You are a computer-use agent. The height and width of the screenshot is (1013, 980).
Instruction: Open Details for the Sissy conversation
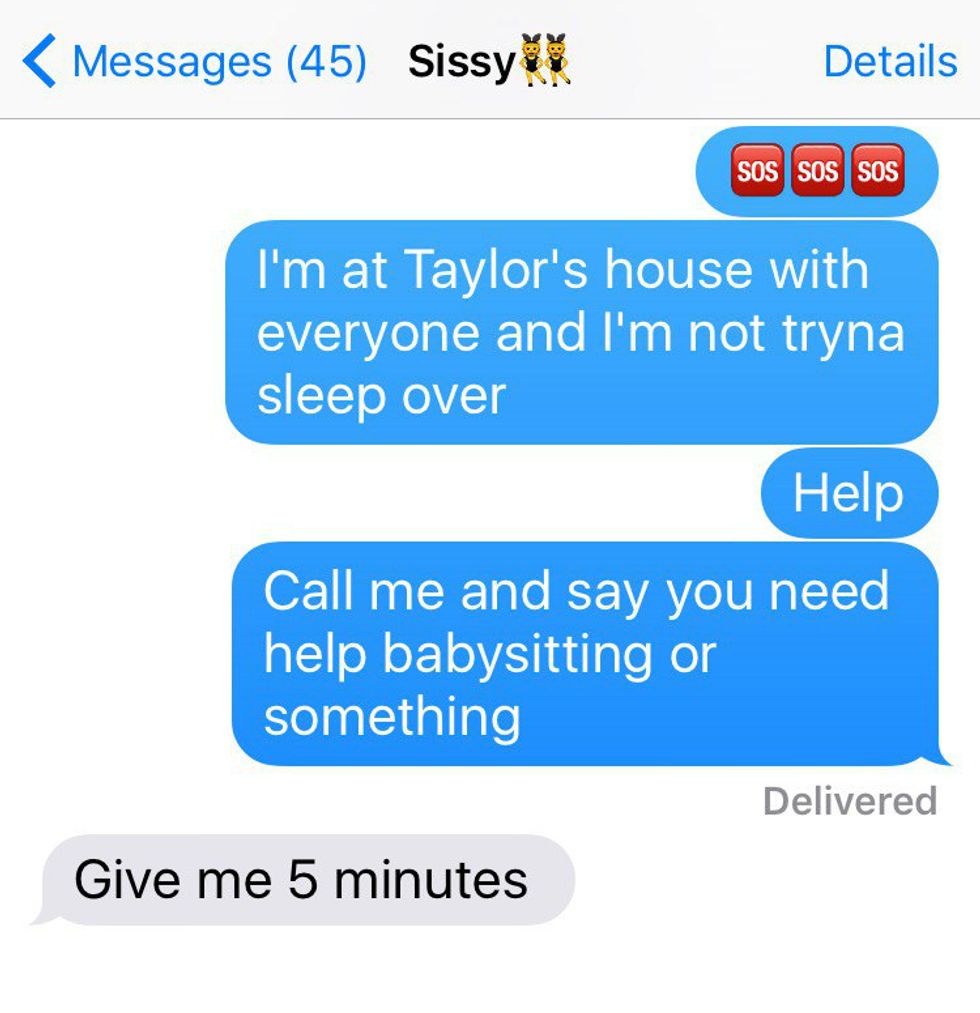pos(889,62)
